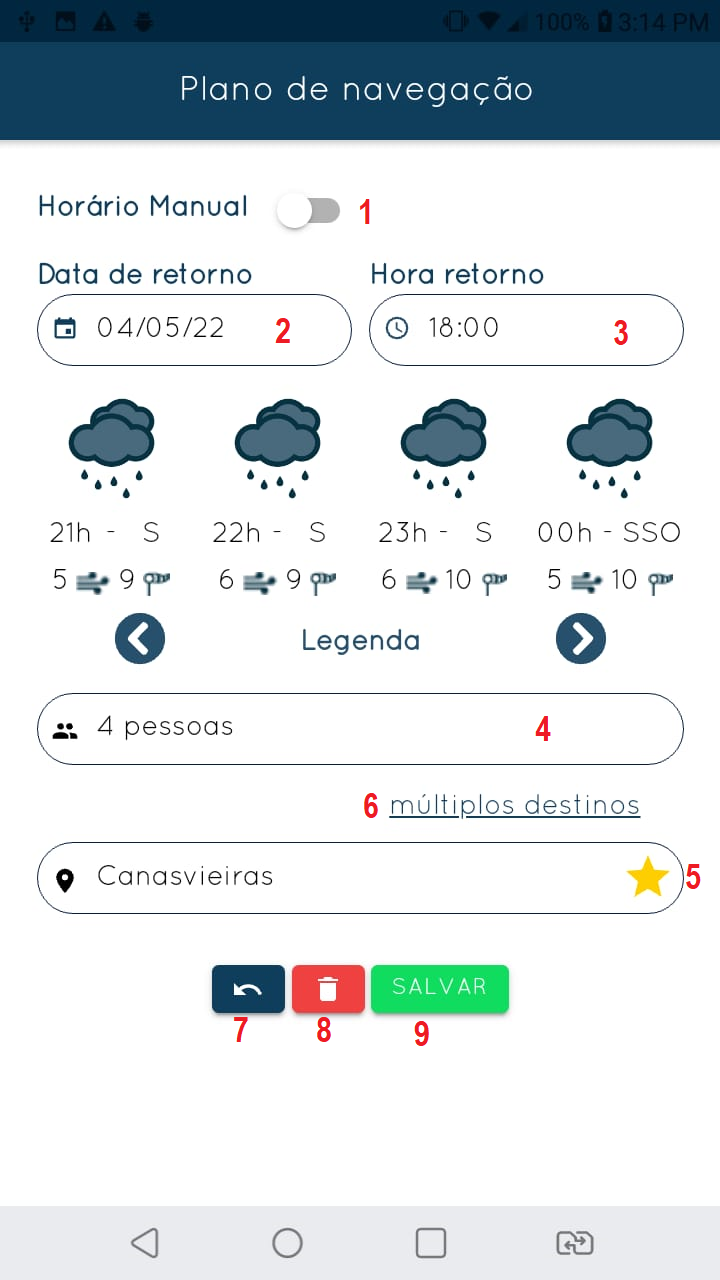Tap the recent apps square button
Screen dimensions: 720x1280
430,1242
